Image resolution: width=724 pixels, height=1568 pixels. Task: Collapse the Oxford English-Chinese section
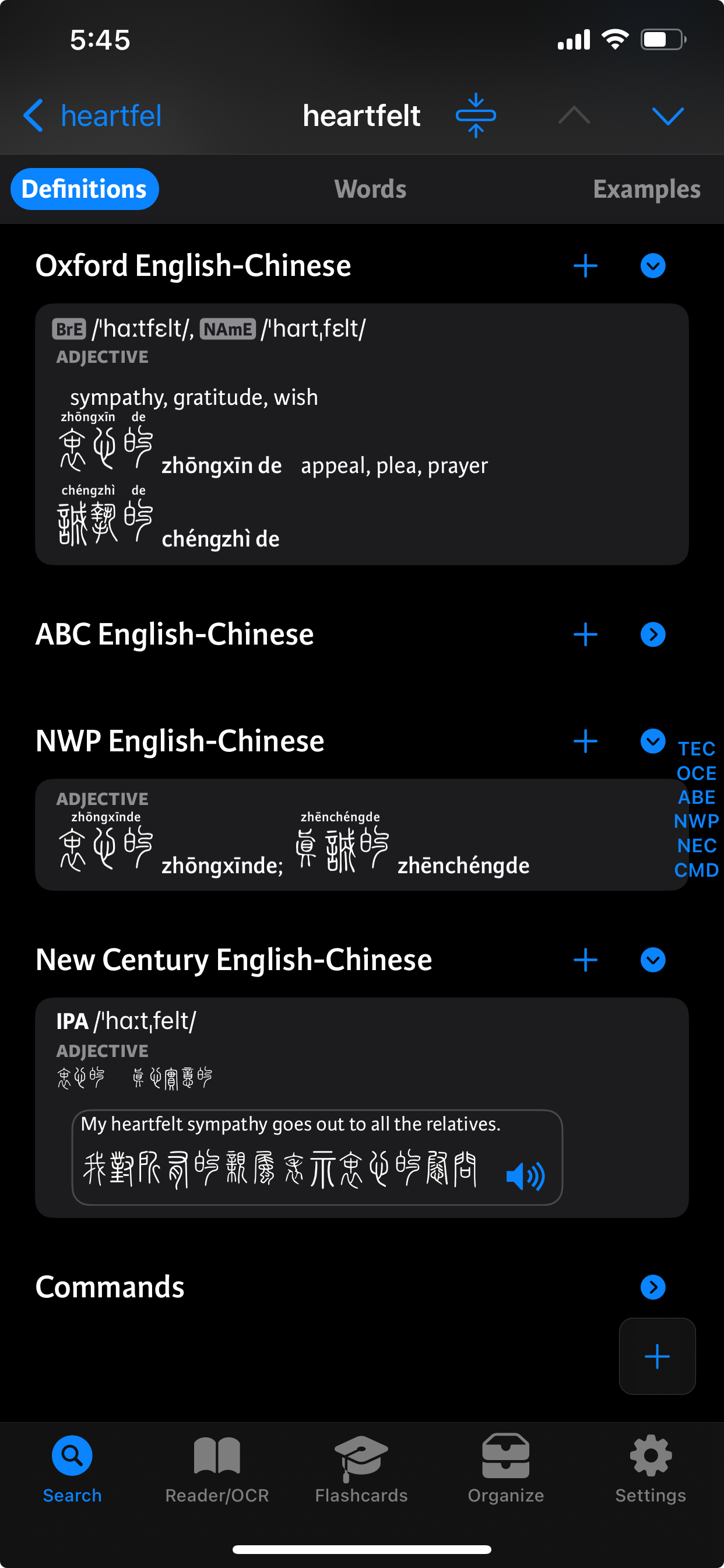(653, 266)
